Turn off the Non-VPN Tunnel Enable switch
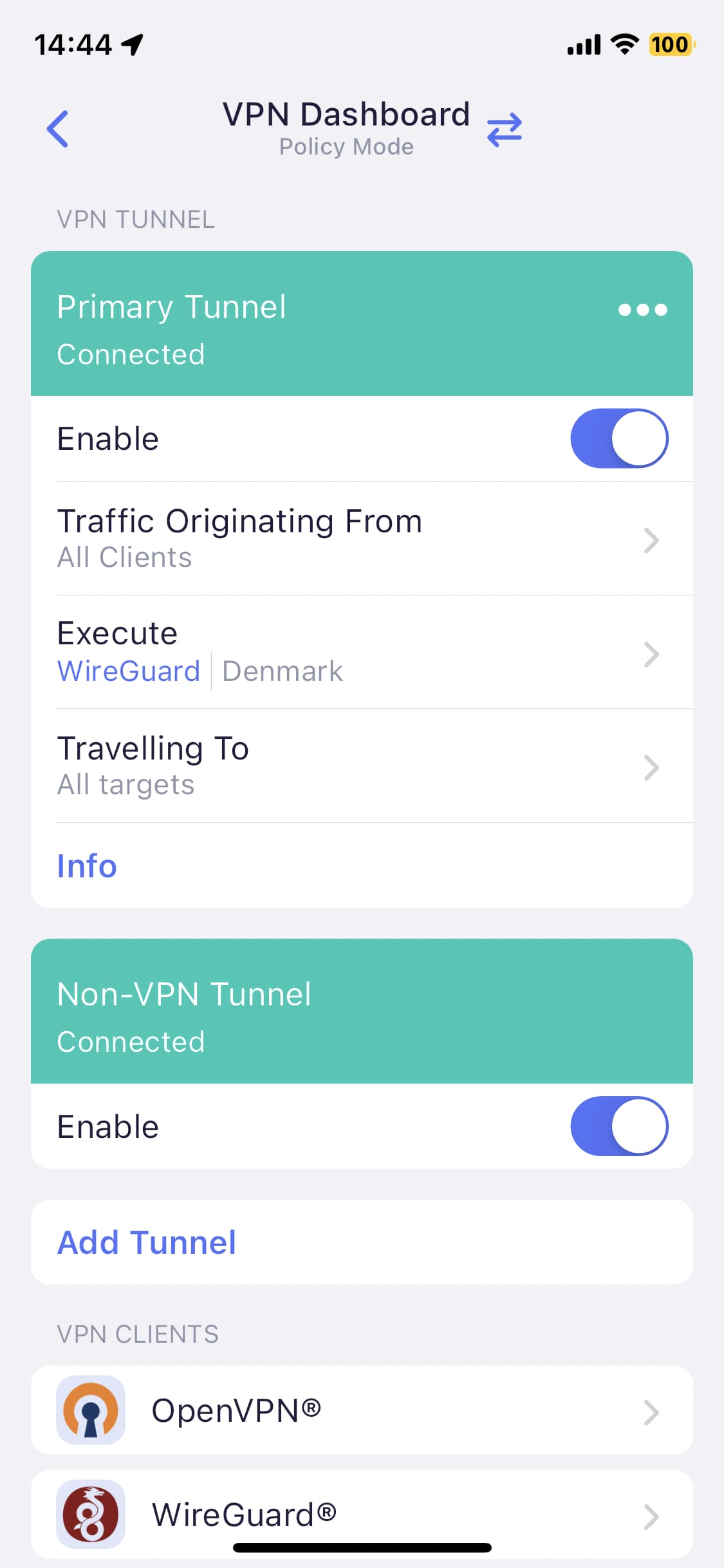Screen dimensions: 724x1568 619,1126
